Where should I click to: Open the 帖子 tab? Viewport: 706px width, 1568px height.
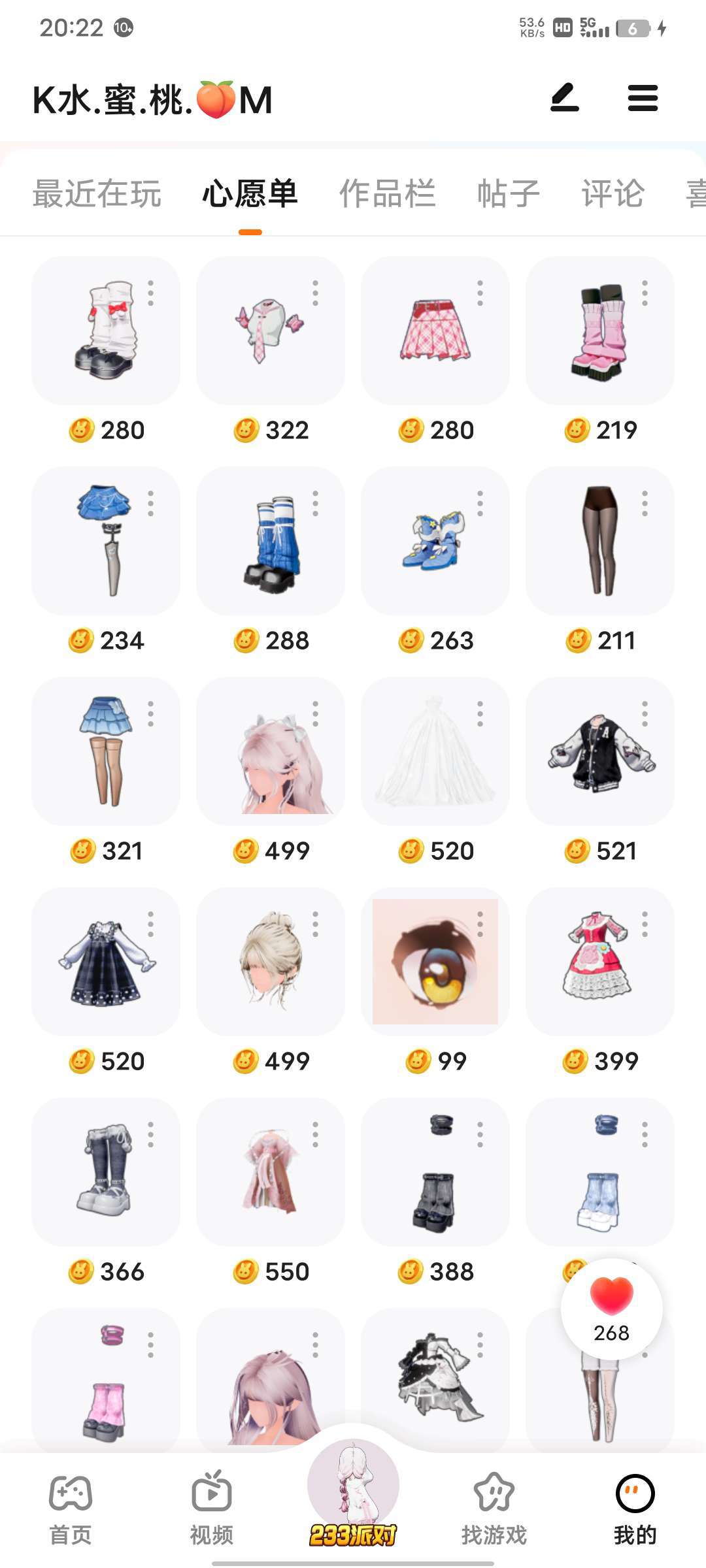click(509, 194)
